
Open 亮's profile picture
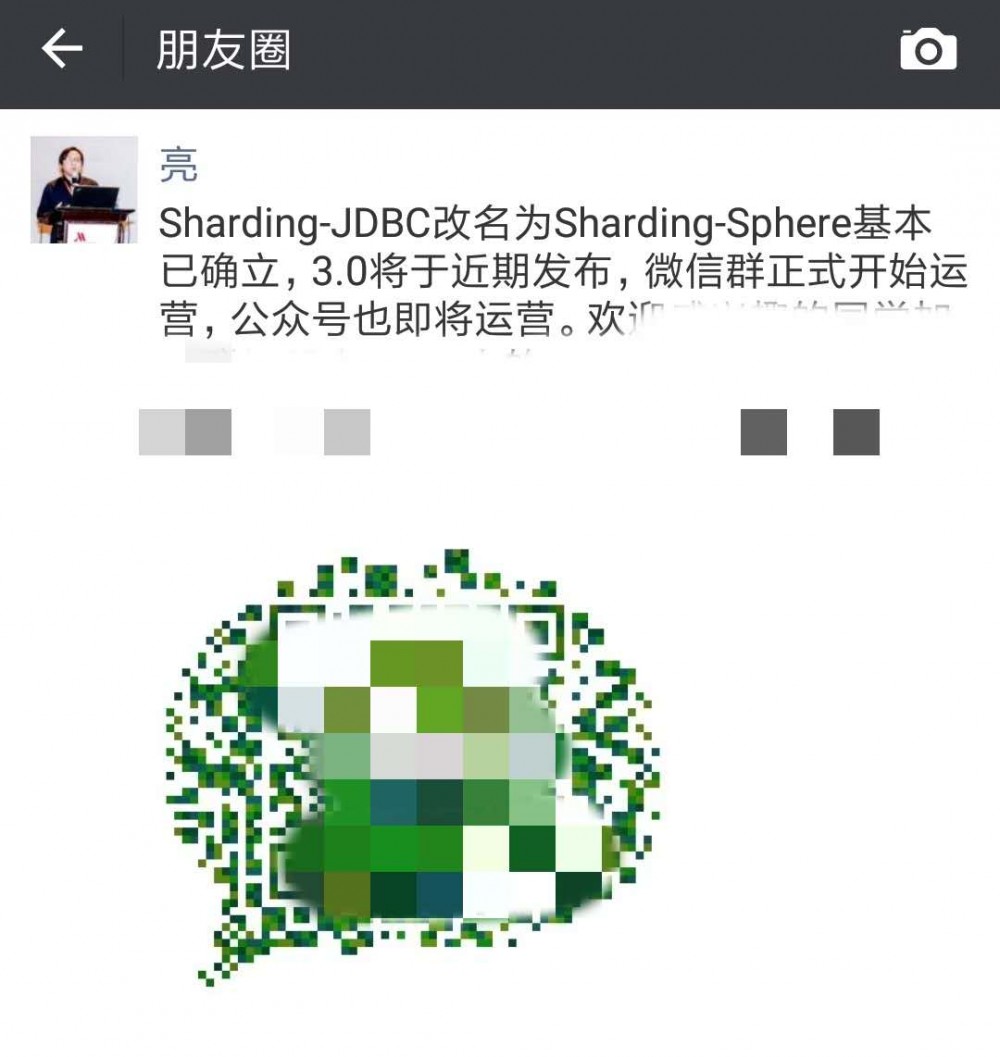84,190
